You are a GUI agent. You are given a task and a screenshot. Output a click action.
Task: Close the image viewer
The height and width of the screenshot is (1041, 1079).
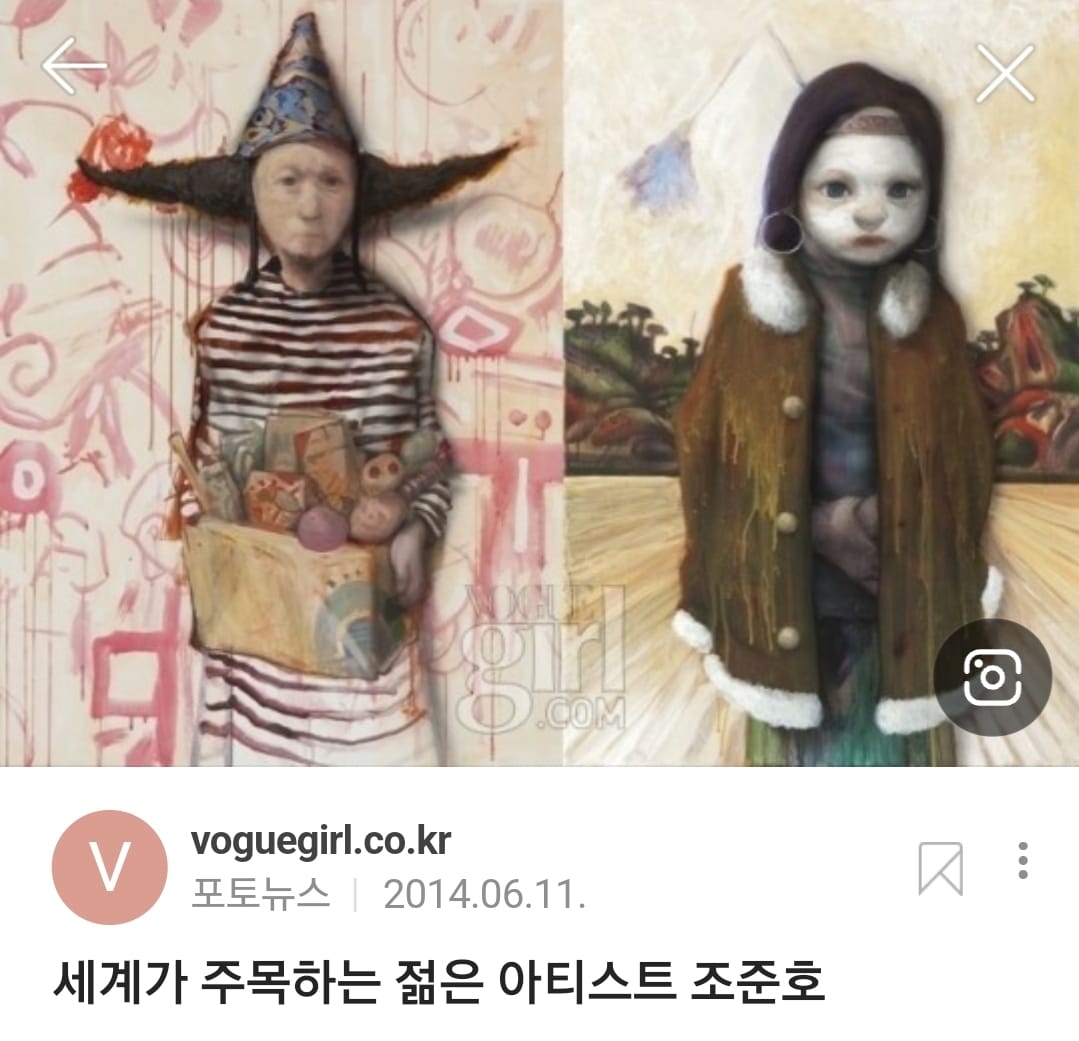click(1004, 73)
